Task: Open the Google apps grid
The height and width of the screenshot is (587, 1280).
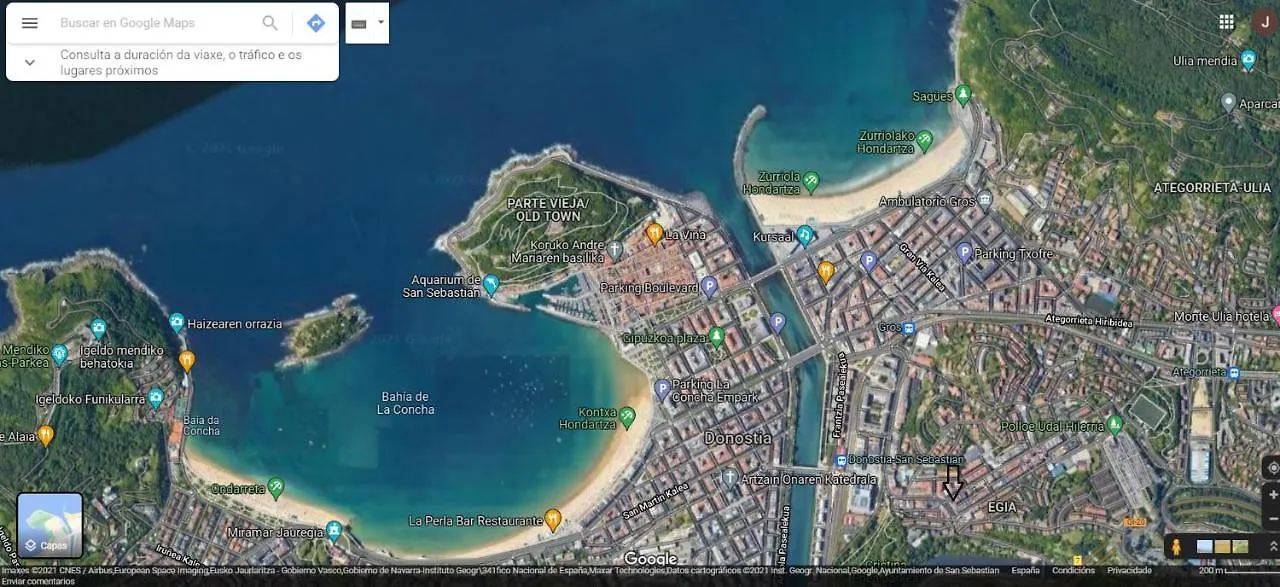Action: point(1226,22)
